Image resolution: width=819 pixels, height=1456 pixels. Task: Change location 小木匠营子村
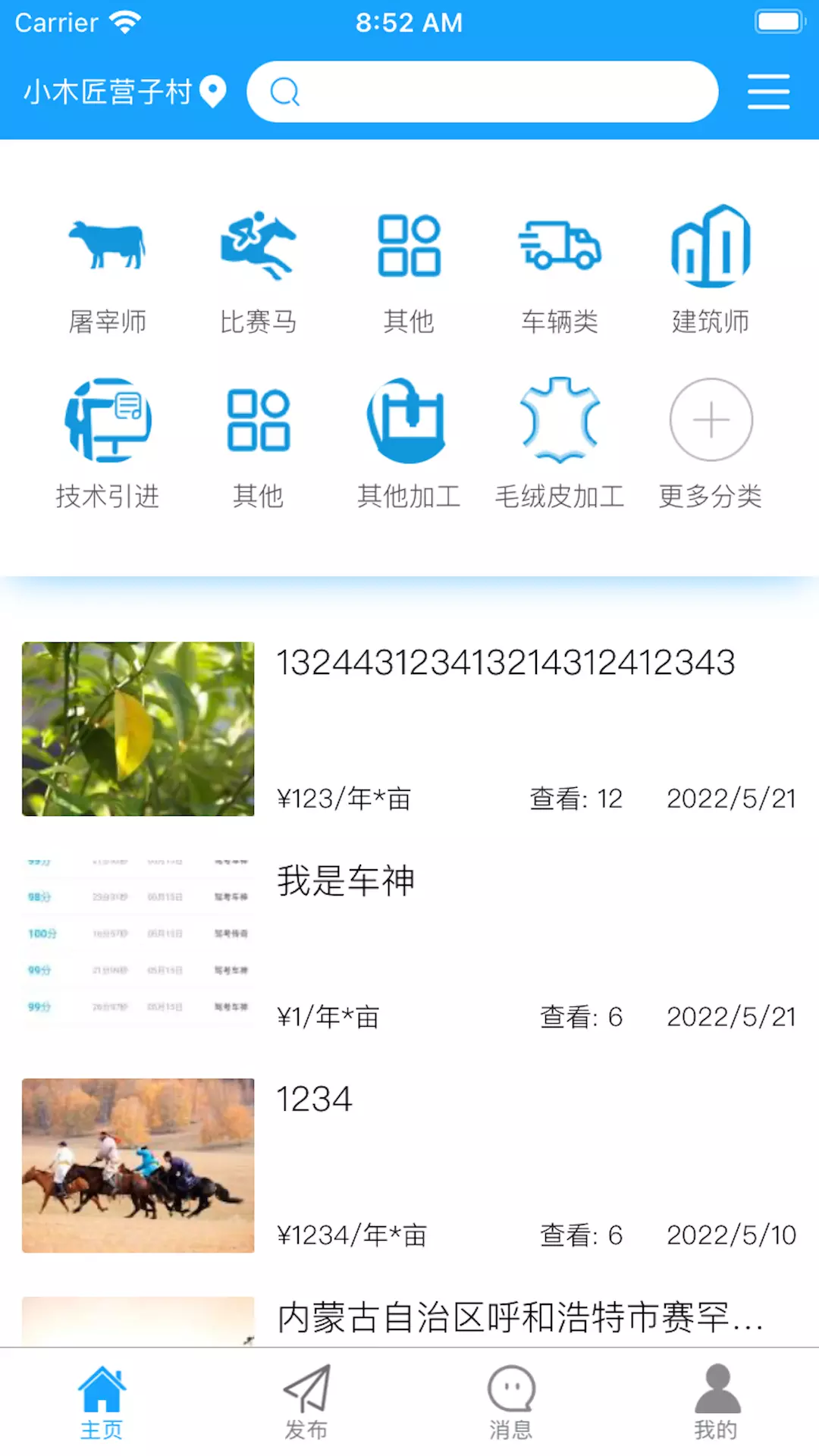point(125,92)
